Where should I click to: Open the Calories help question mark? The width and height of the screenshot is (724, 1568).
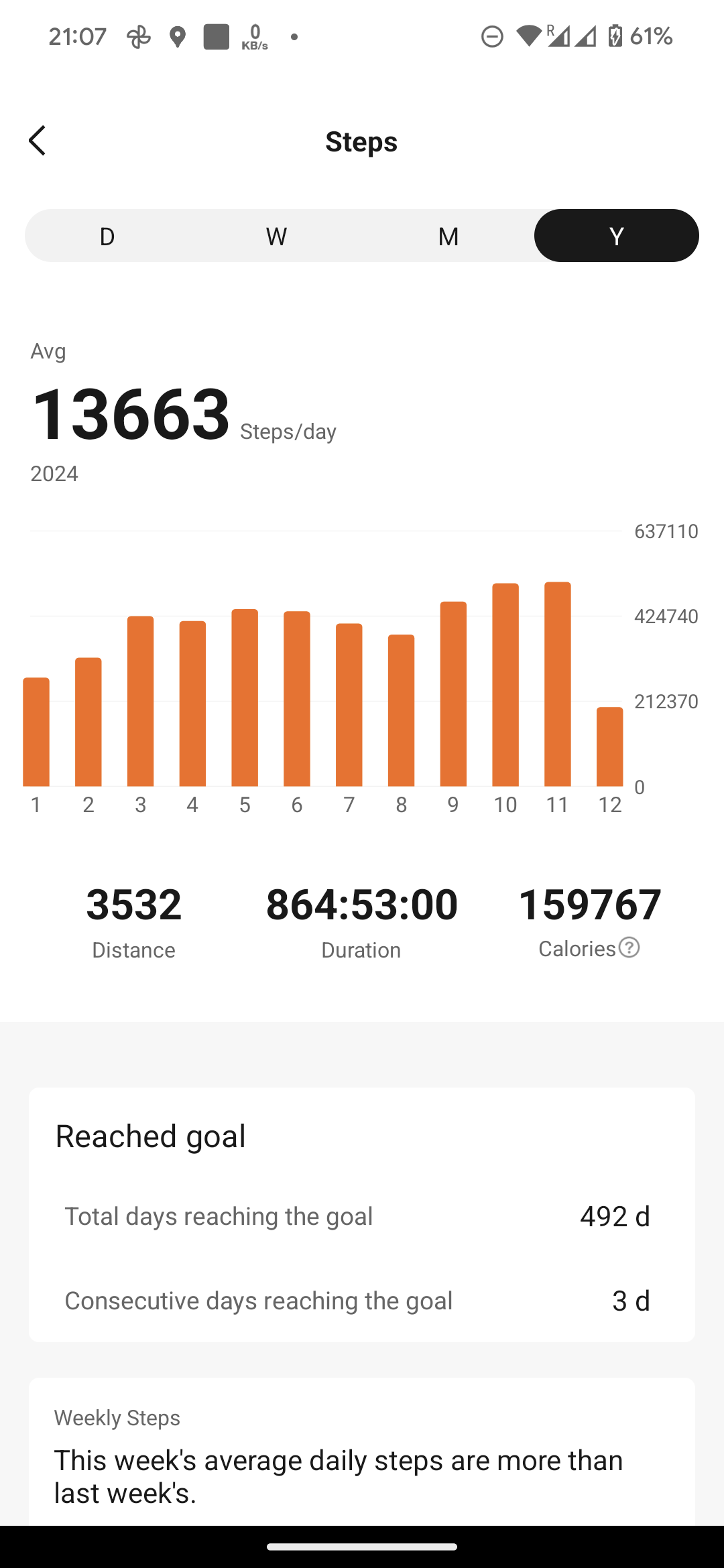pyautogui.click(x=629, y=948)
